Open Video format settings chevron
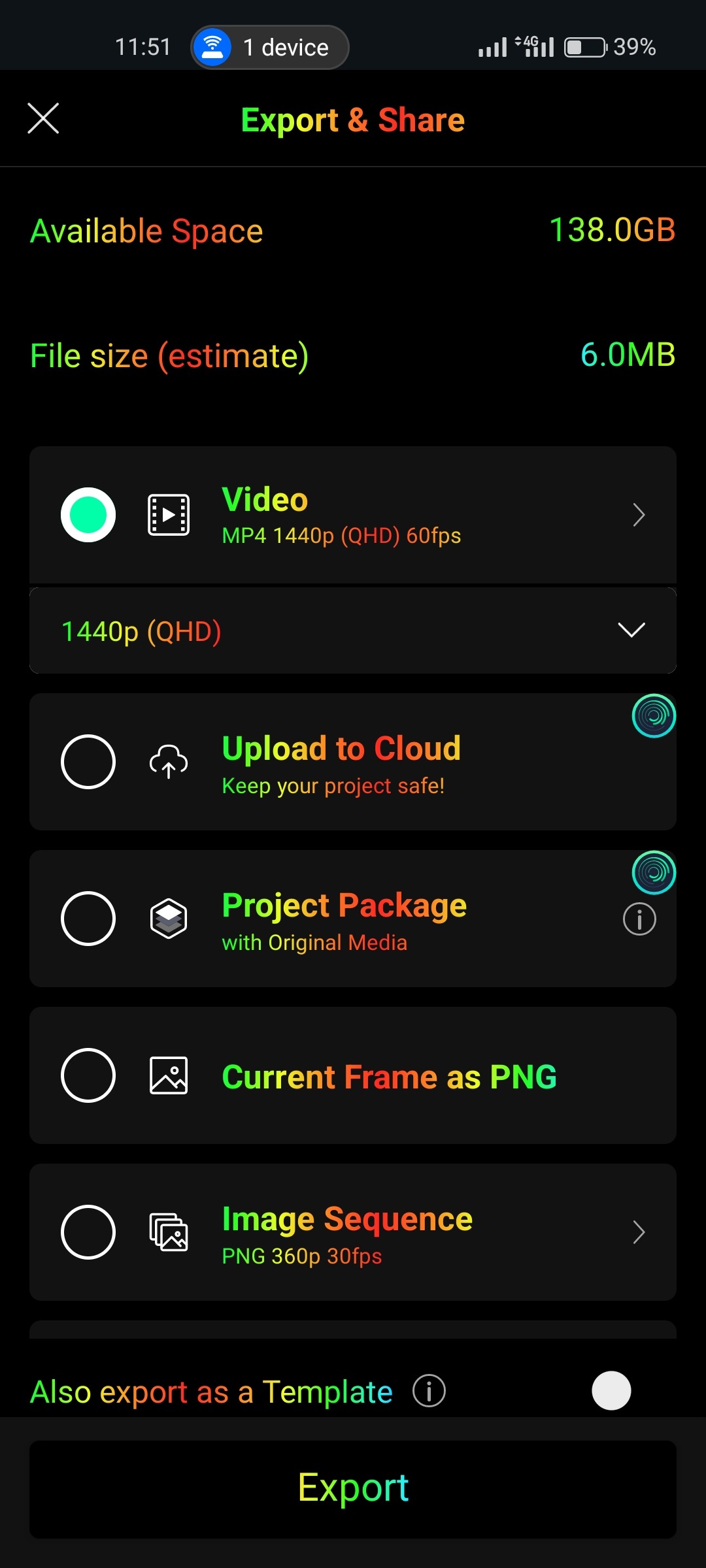706x1568 pixels. pyautogui.click(x=639, y=515)
